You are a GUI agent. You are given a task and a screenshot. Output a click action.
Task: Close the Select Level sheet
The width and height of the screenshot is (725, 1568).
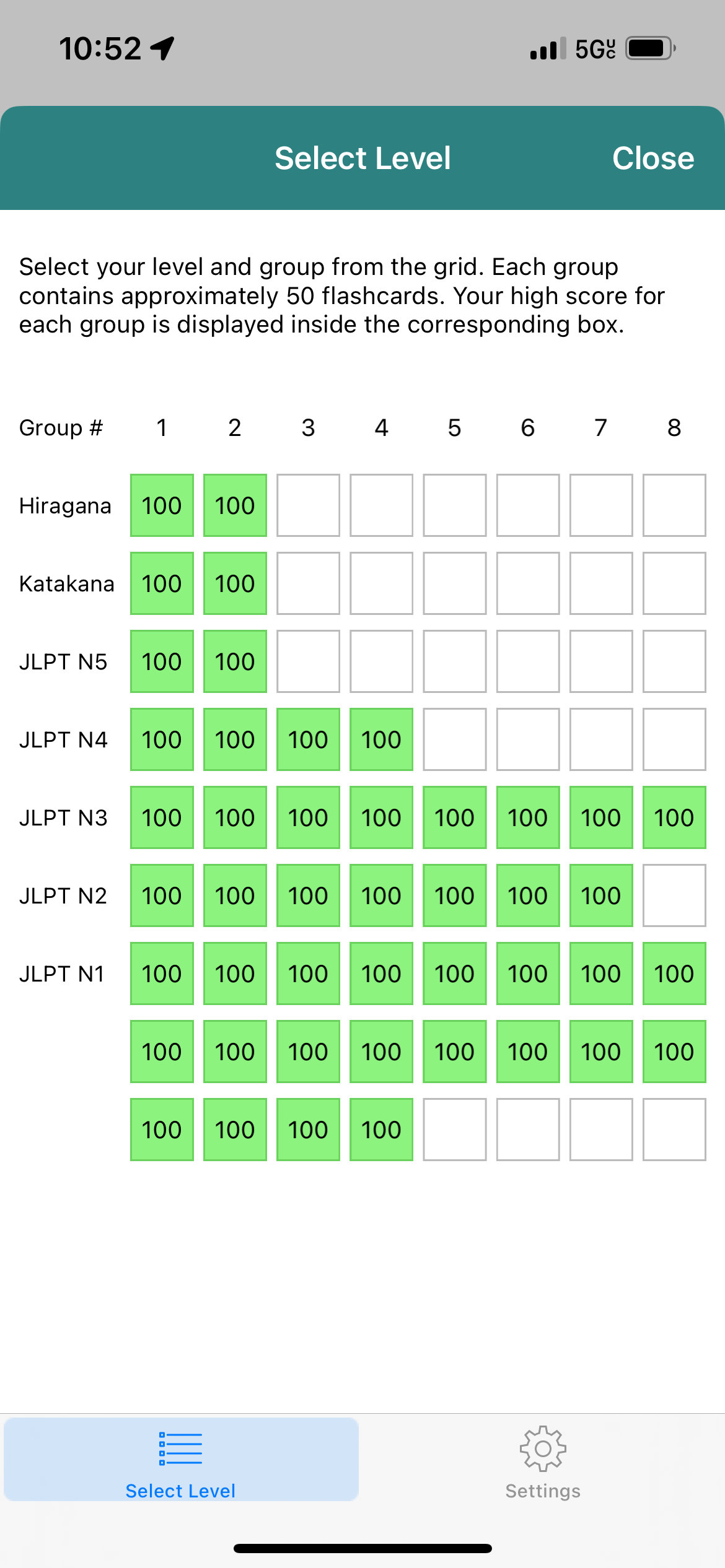point(652,159)
